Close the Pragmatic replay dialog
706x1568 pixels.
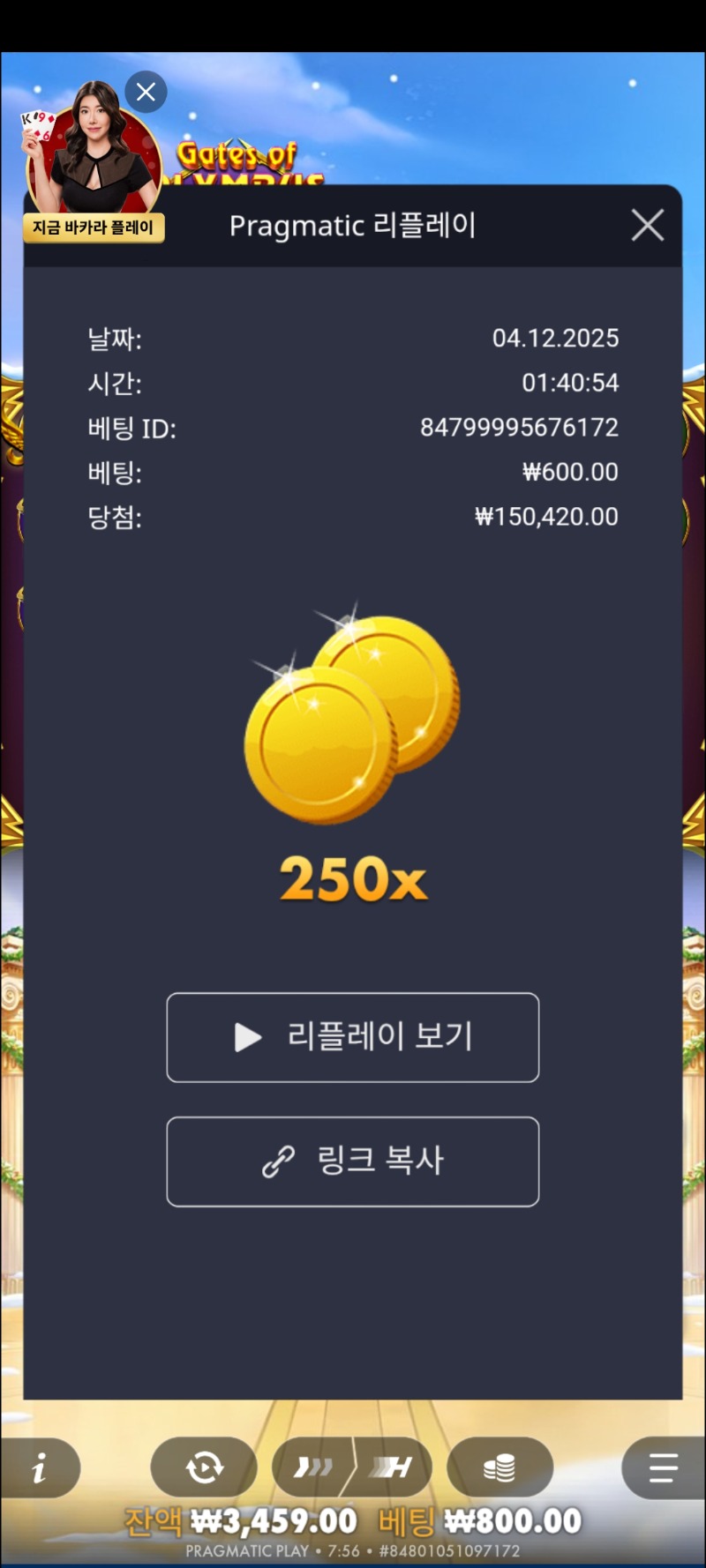(647, 226)
